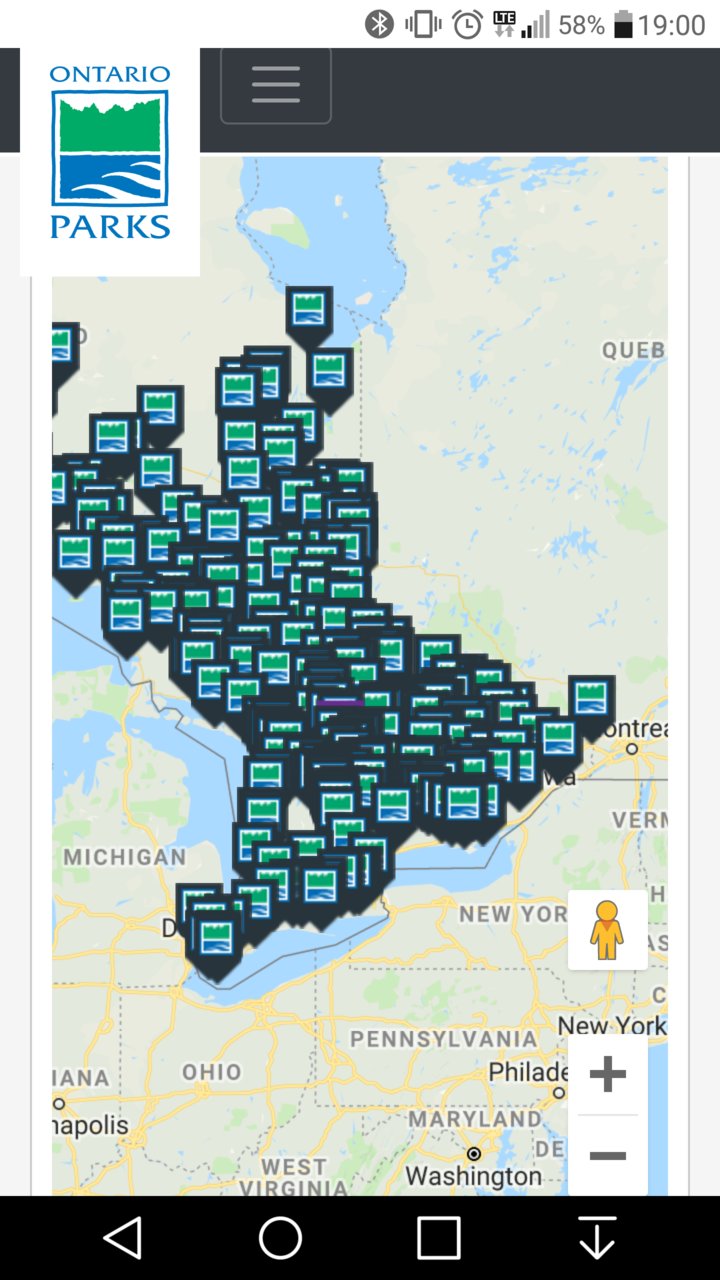
Task: Open the hamburger navigation menu
Action: (276, 85)
